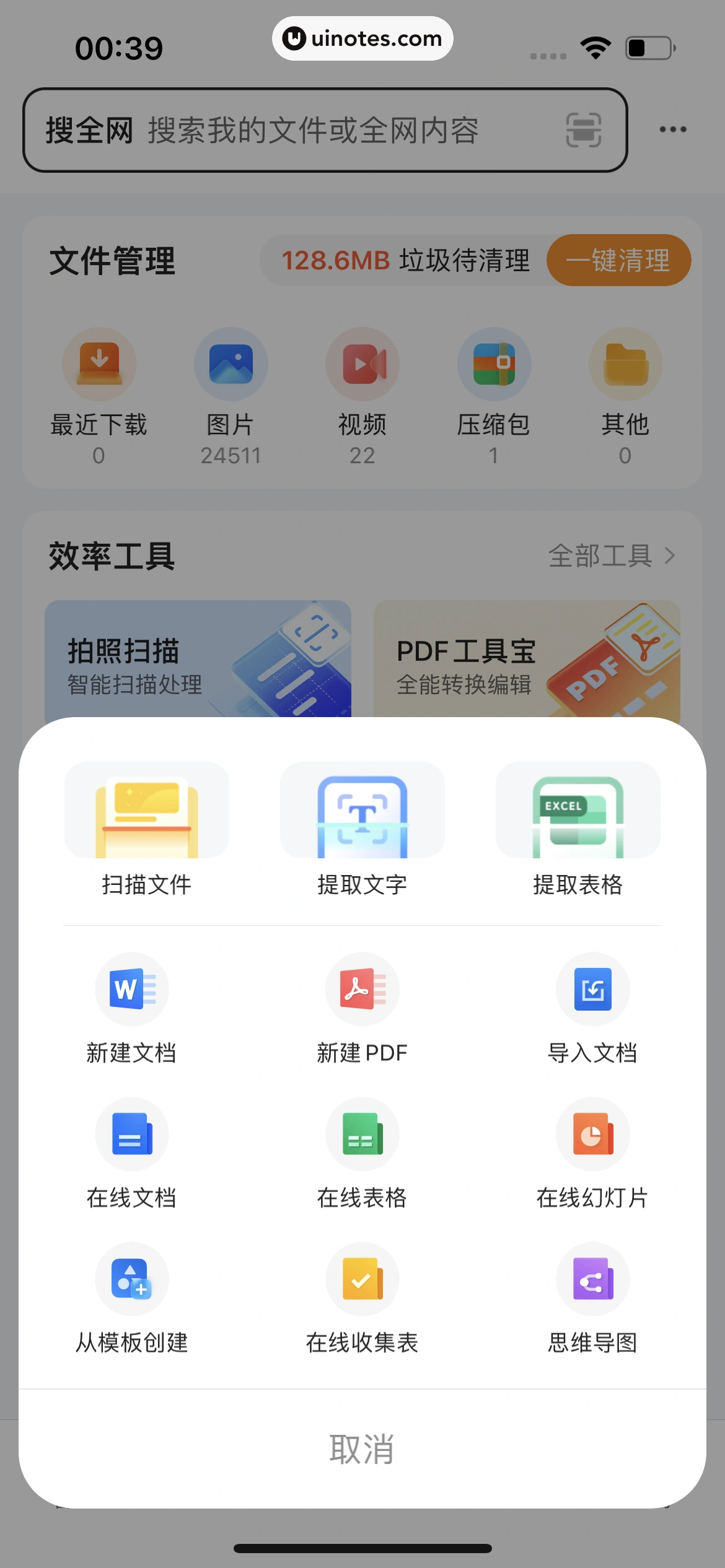
Task: Tap the 思维导图 mind map icon
Action: [x=593, y=1279]
